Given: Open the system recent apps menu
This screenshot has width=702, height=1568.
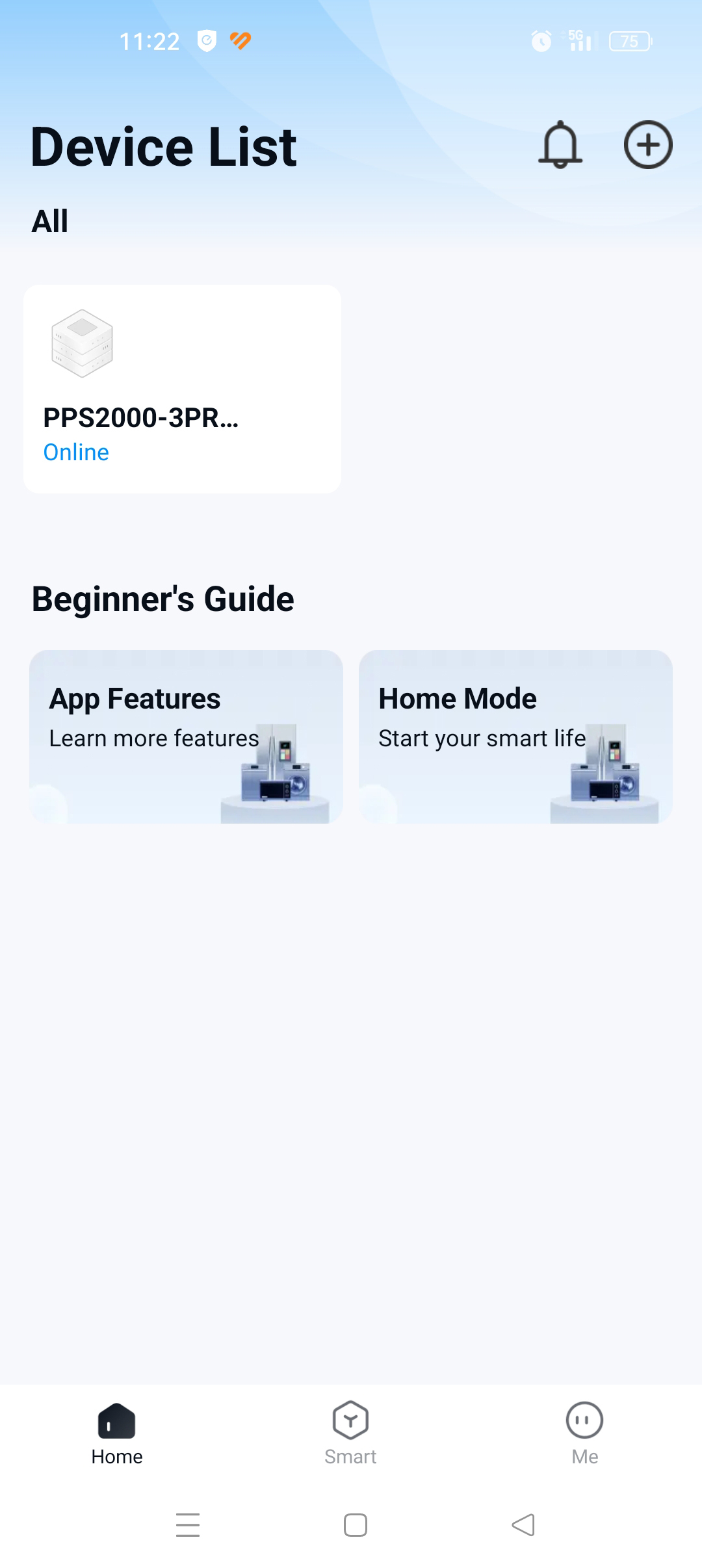Looking at the screenshot, I should point(188,1525).
